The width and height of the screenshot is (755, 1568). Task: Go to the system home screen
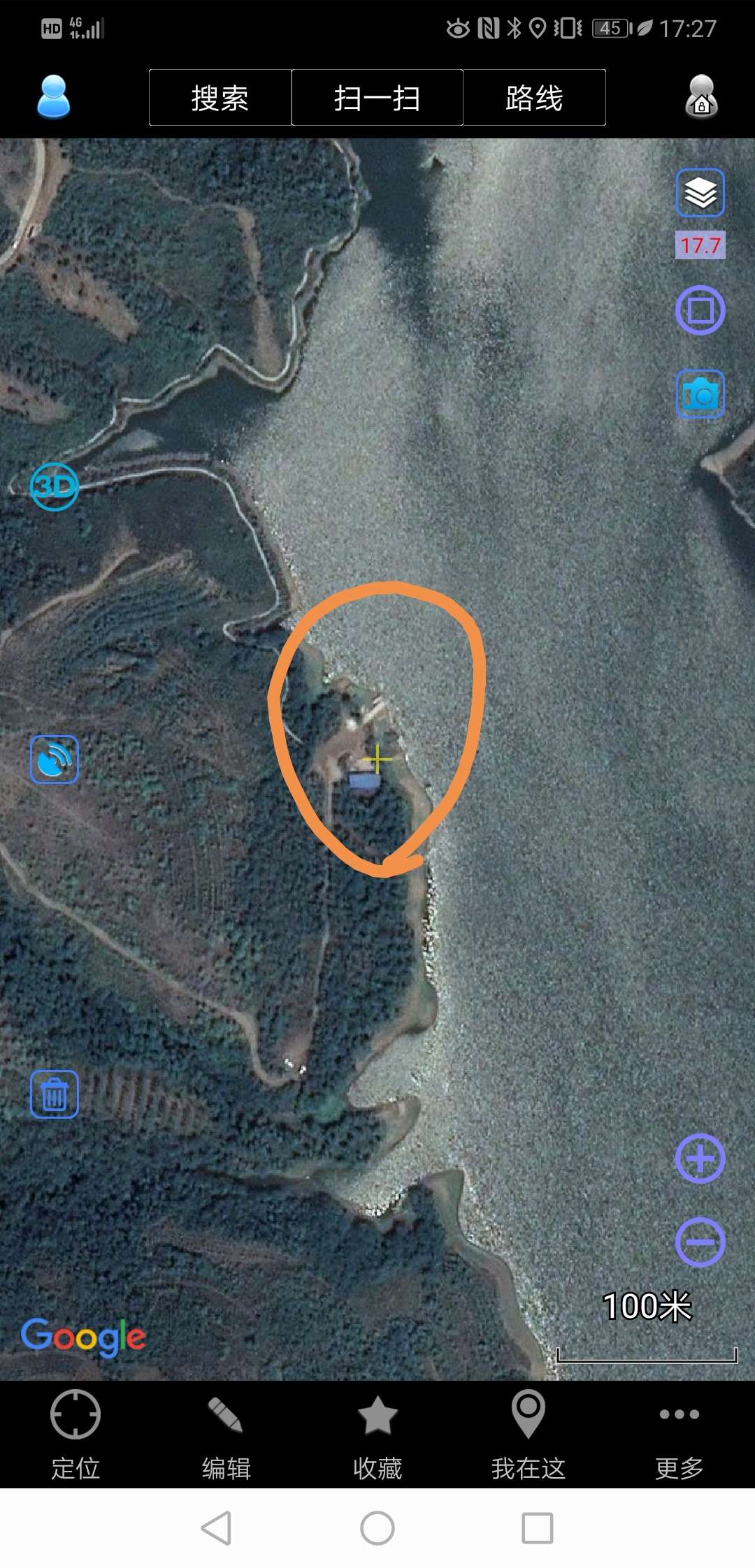(377, 1528)
